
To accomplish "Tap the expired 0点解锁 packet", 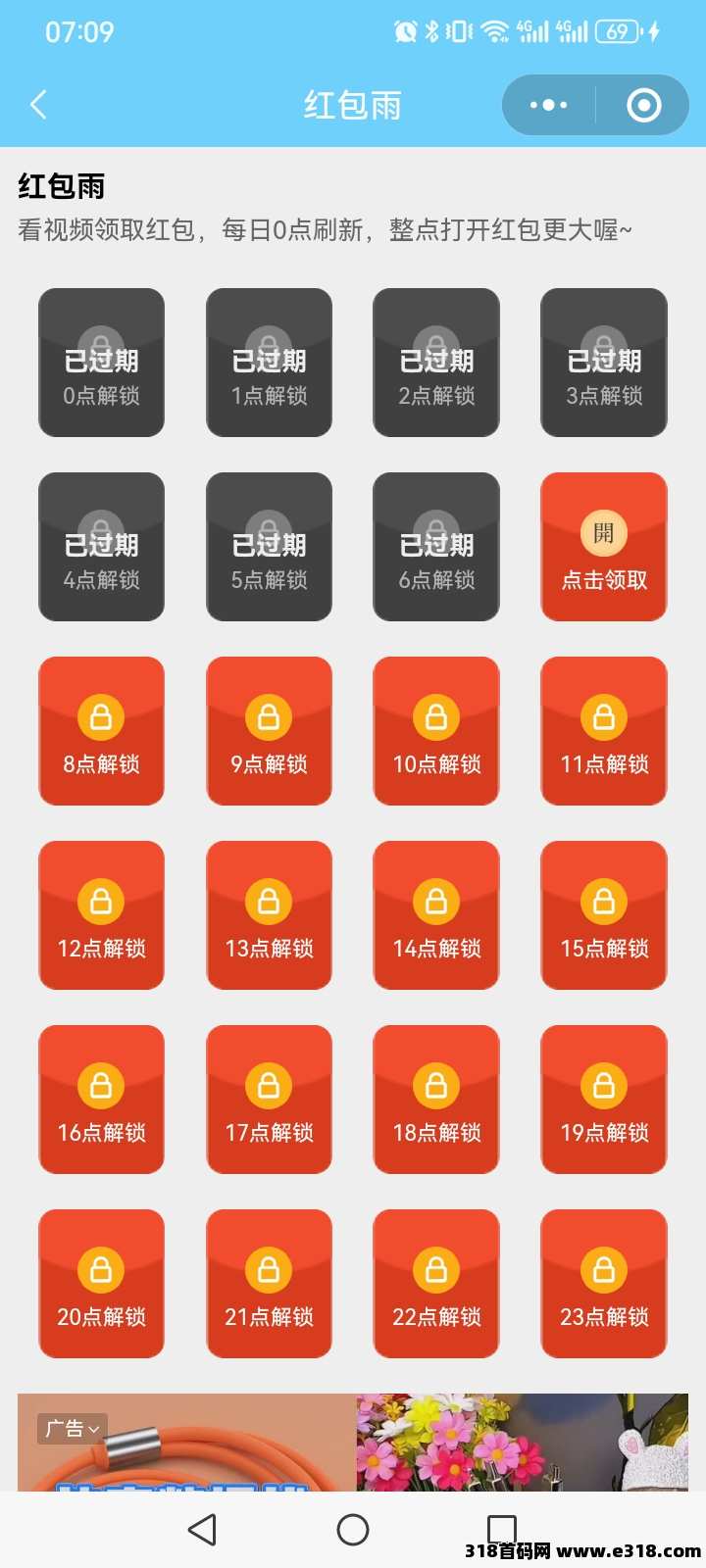I will [101, 363].
